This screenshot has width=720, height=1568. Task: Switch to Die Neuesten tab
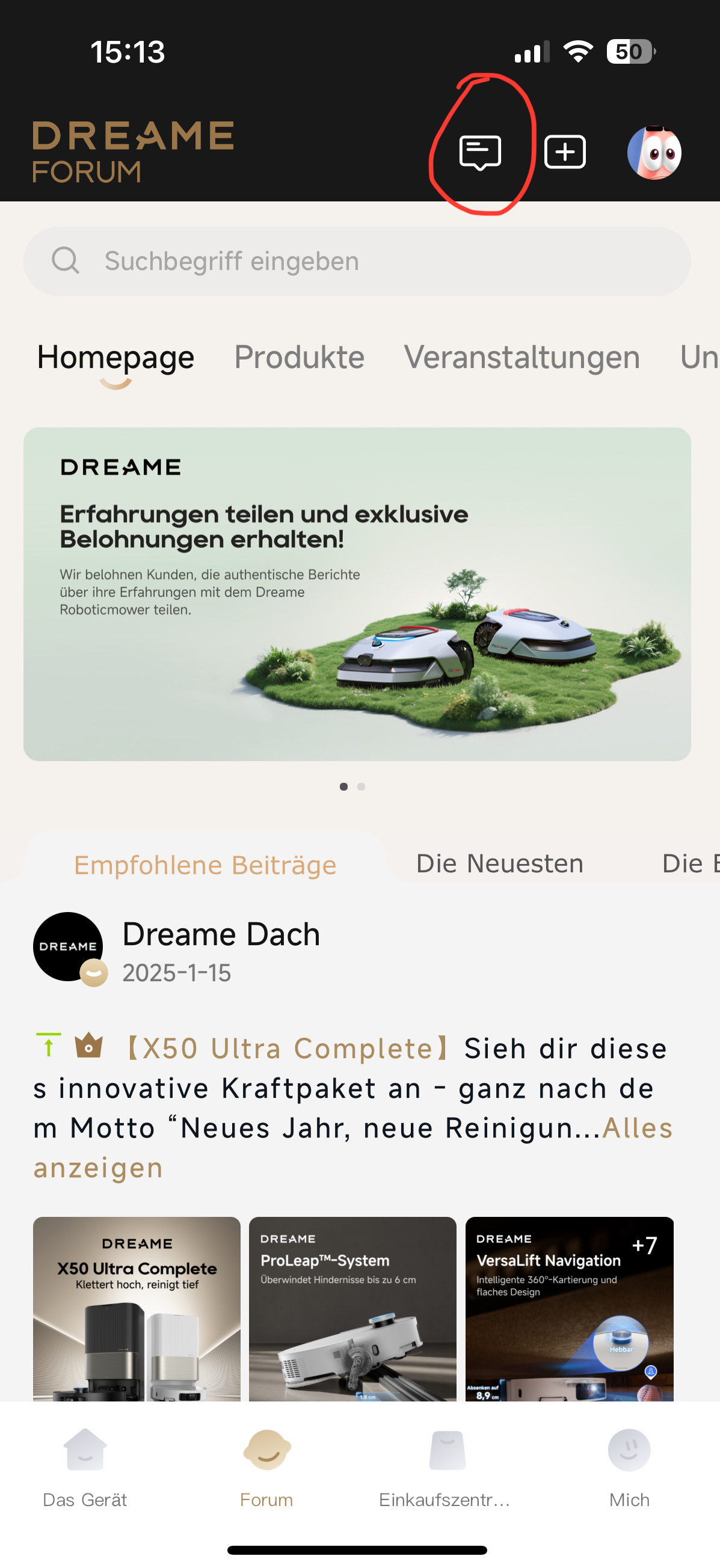click(499, 864)
